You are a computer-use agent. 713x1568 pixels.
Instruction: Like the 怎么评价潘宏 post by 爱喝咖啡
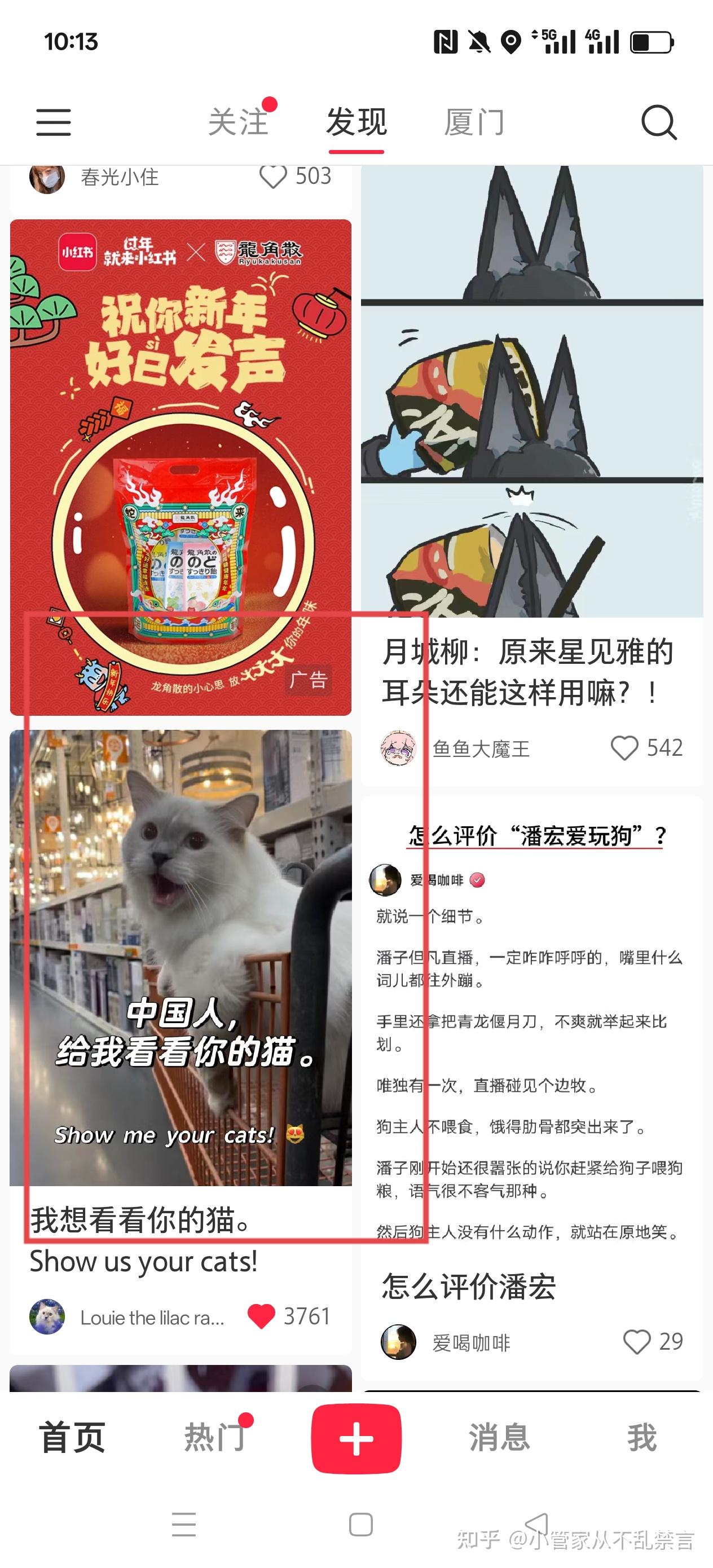point(637,1342)
